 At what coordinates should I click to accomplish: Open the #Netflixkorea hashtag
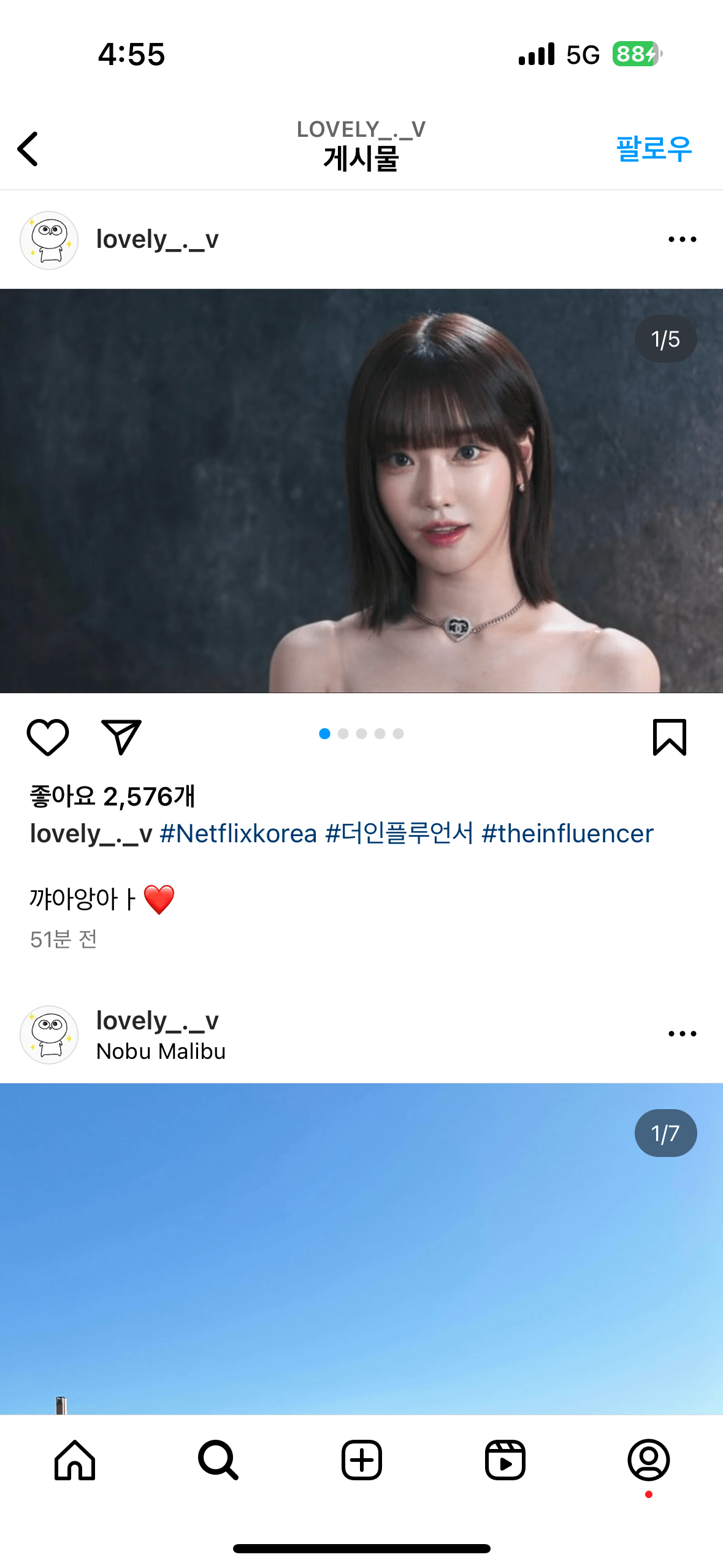[238, 834]
